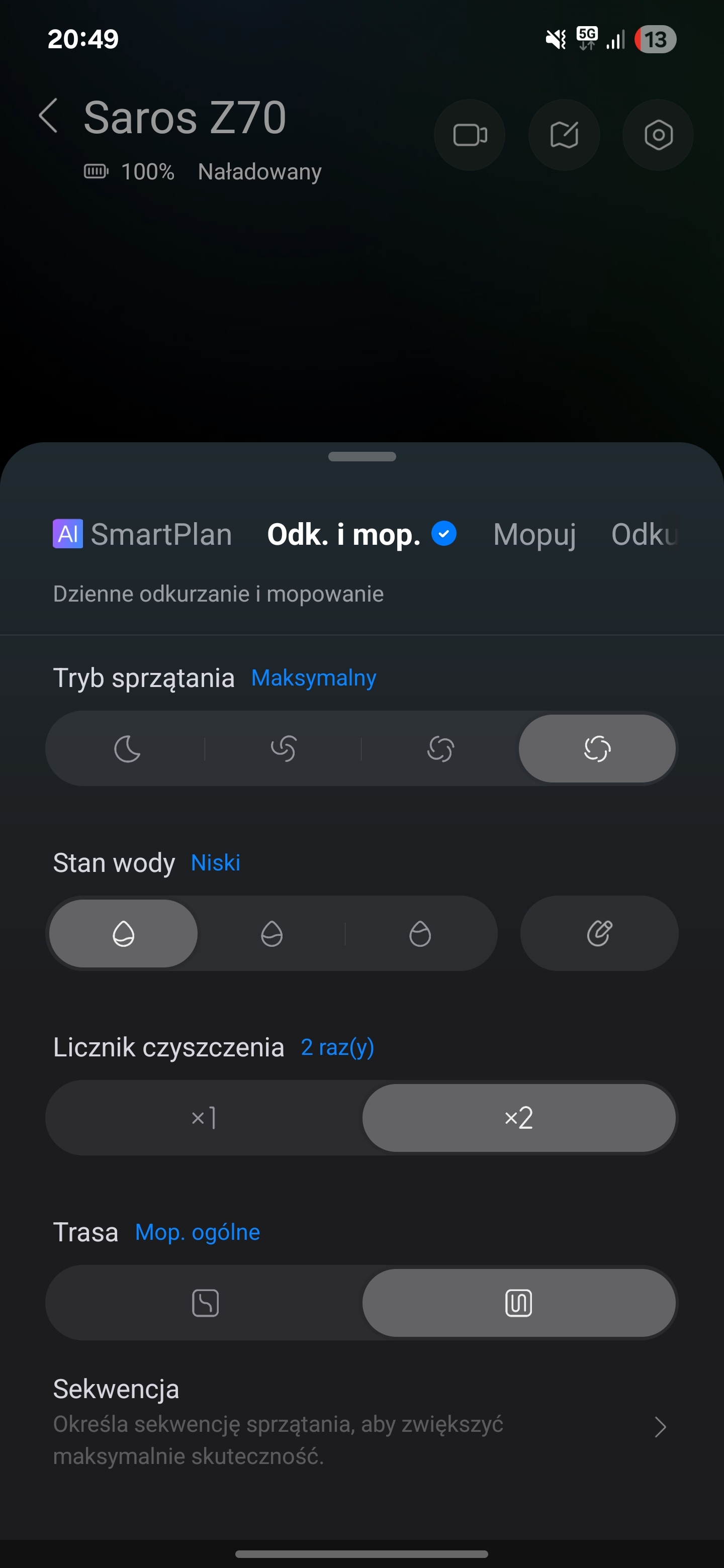Select the third cleaning mode option
The image size is (724, 1568).
[x=440, y=749]
